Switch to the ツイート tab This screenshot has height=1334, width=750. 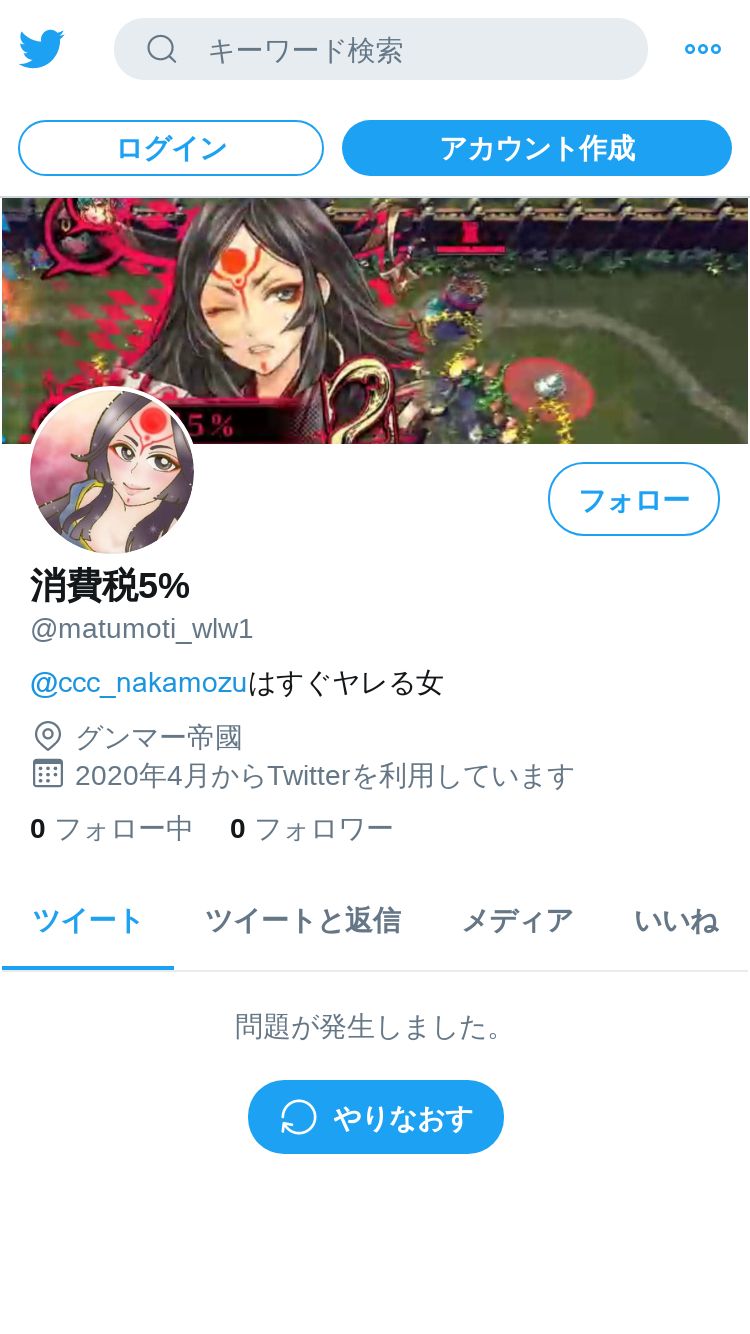point(88,921)
